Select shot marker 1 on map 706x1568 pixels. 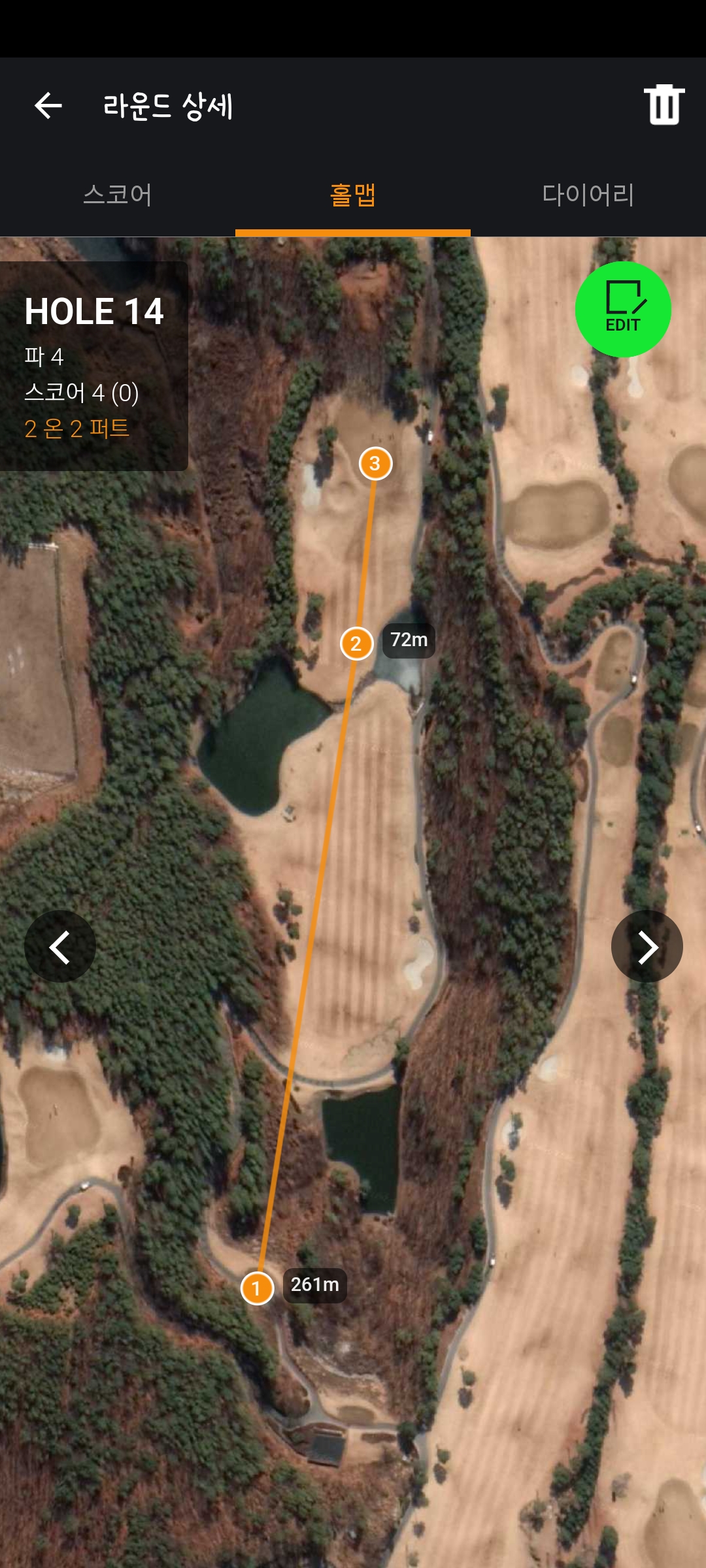(257, 1288)
